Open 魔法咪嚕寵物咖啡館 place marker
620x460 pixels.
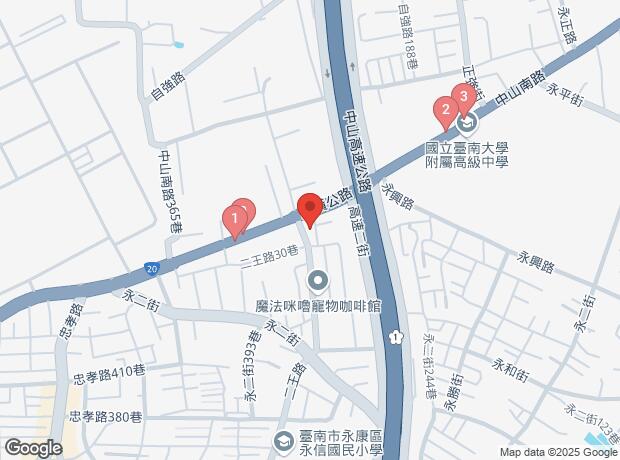click(317, 280)
